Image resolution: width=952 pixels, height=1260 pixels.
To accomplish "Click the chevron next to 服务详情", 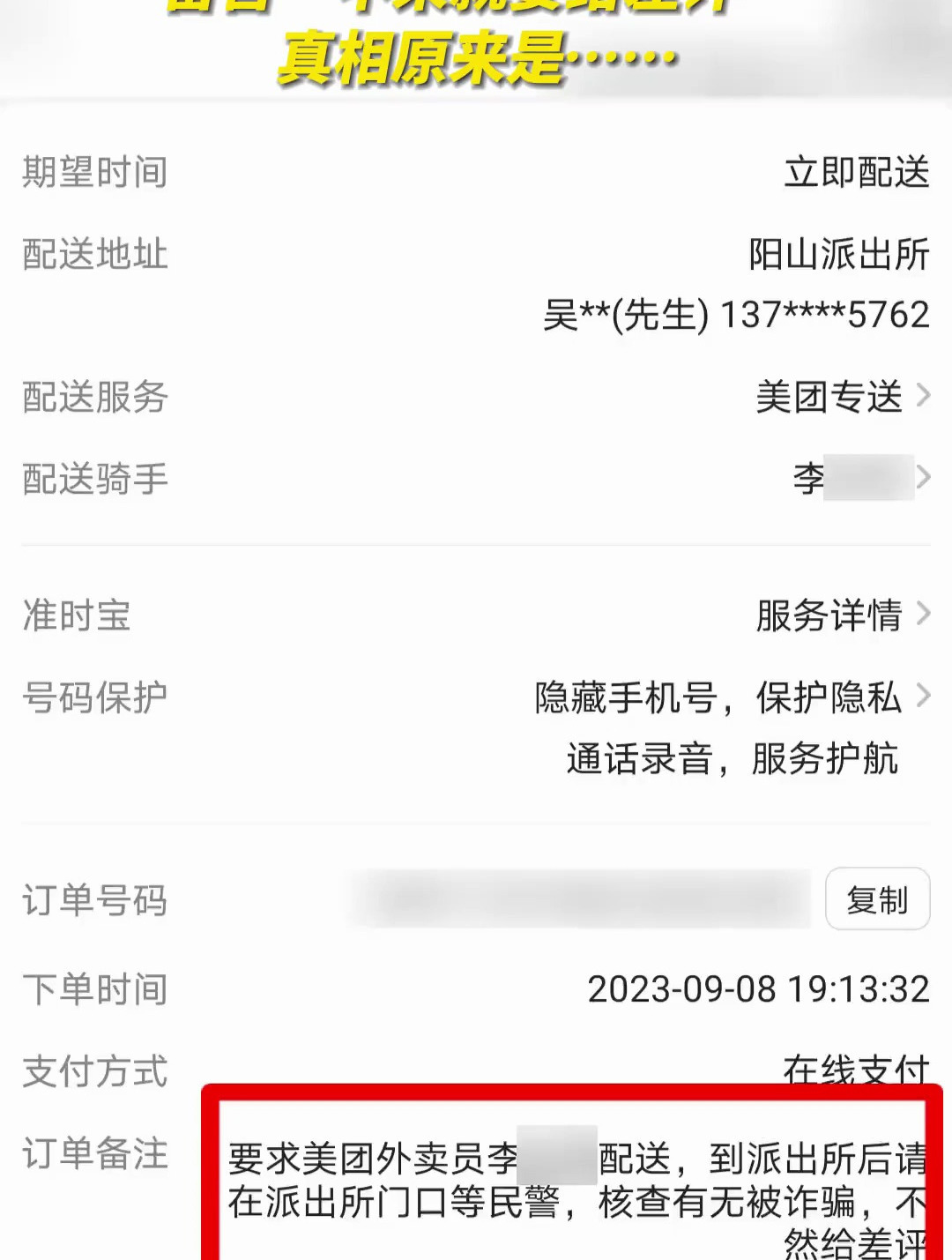I will click(x=922, y=615).
